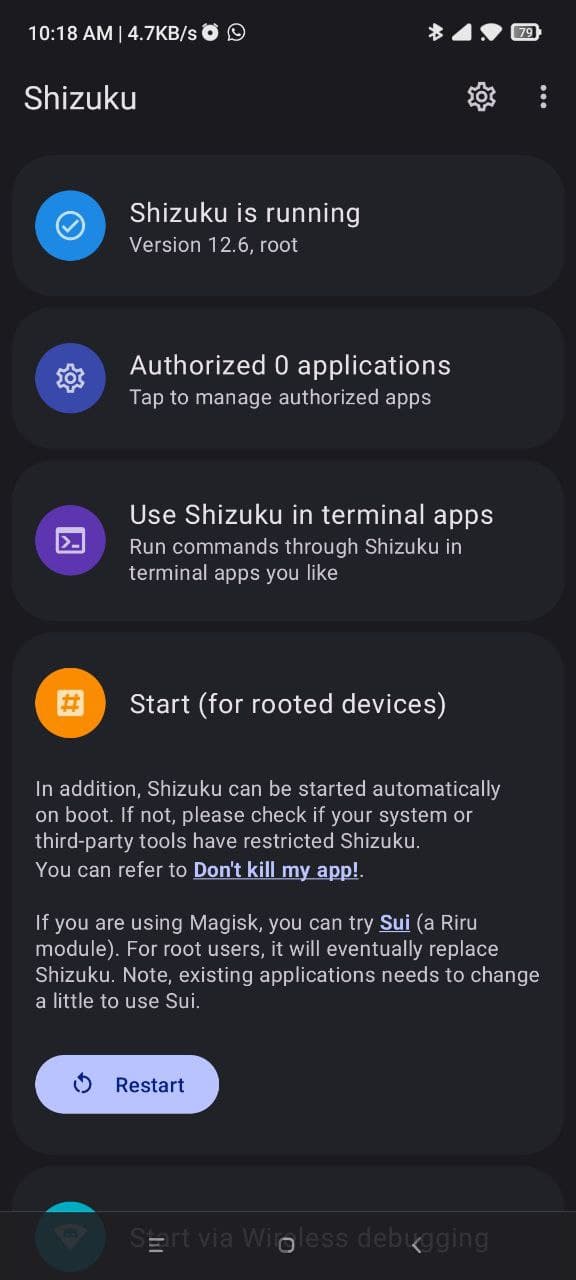
Task: Open Shizuku settings gear
Action: pyautogui.click(x=482, y=97)
